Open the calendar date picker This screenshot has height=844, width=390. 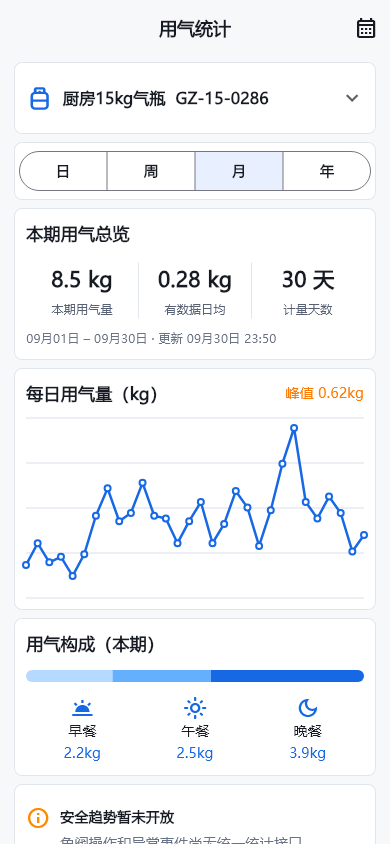[x=366, y=29]
